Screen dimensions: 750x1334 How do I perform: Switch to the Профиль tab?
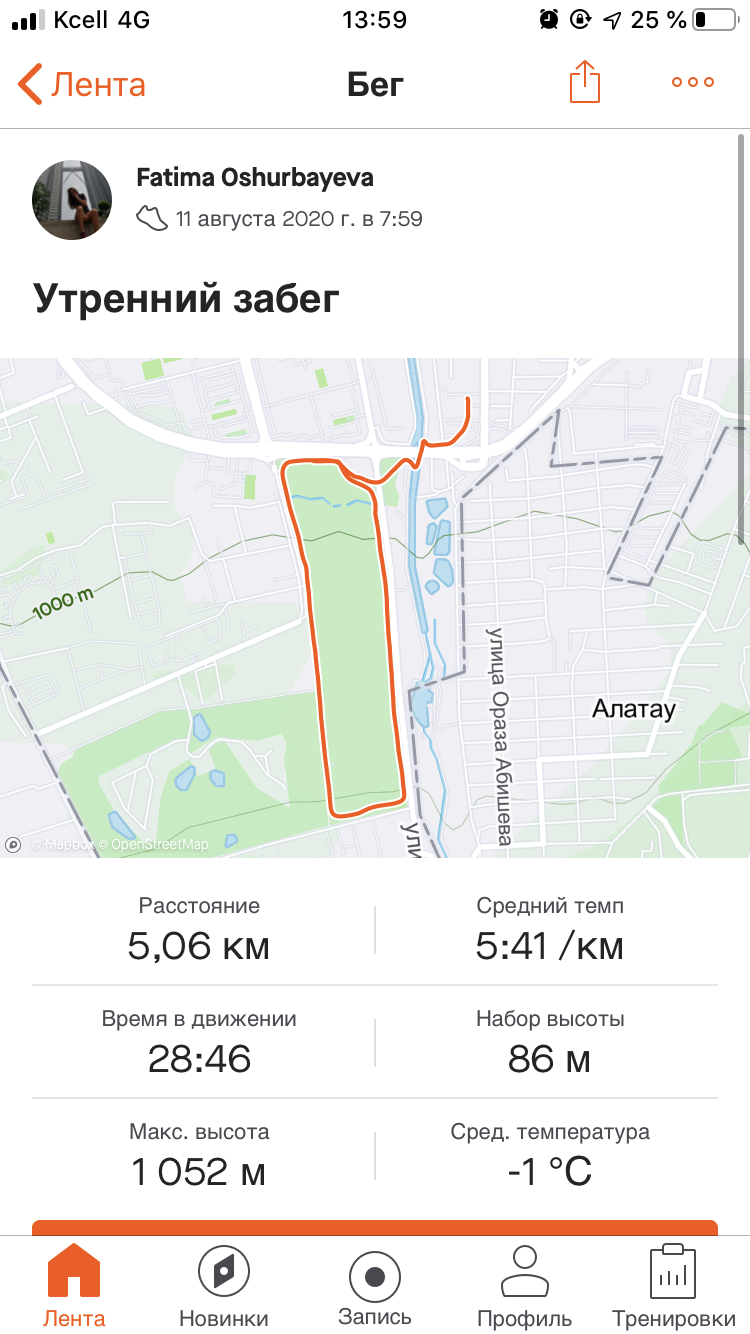pos(525,1286)
